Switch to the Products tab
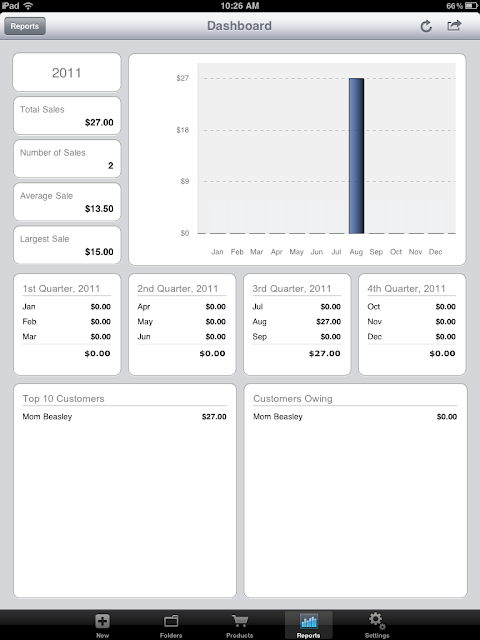This screenshot has height=640, width=480. pyautogui.click(x=240, y=625)
